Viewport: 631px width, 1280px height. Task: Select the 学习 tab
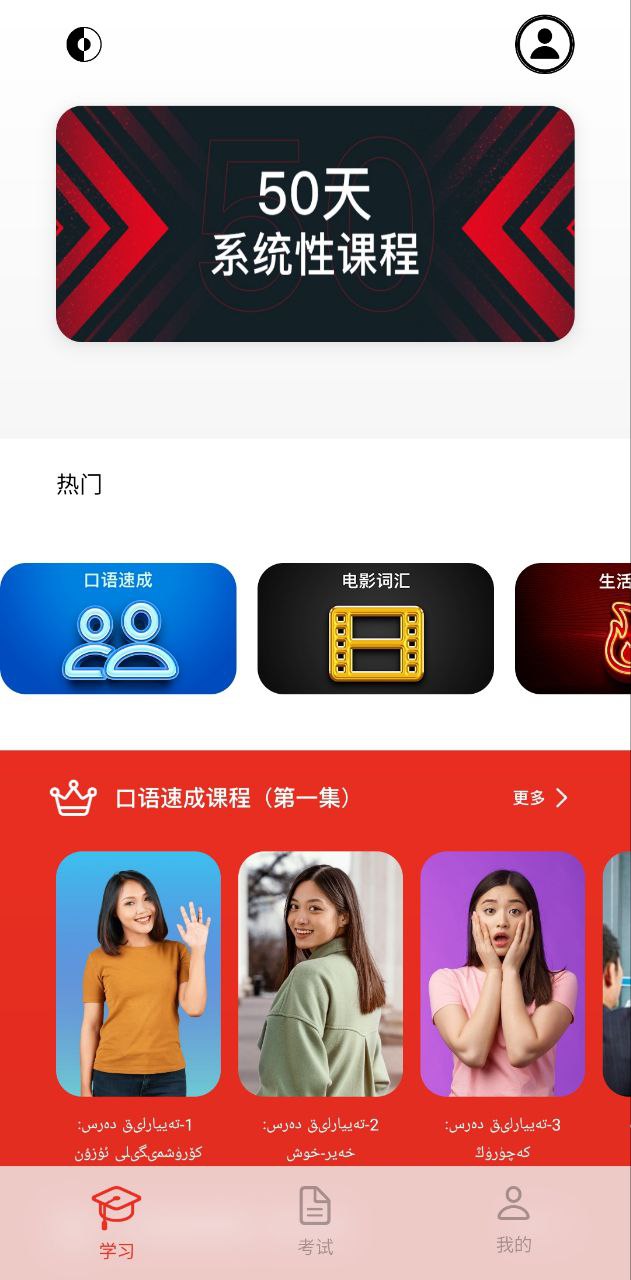(116, 1222)
